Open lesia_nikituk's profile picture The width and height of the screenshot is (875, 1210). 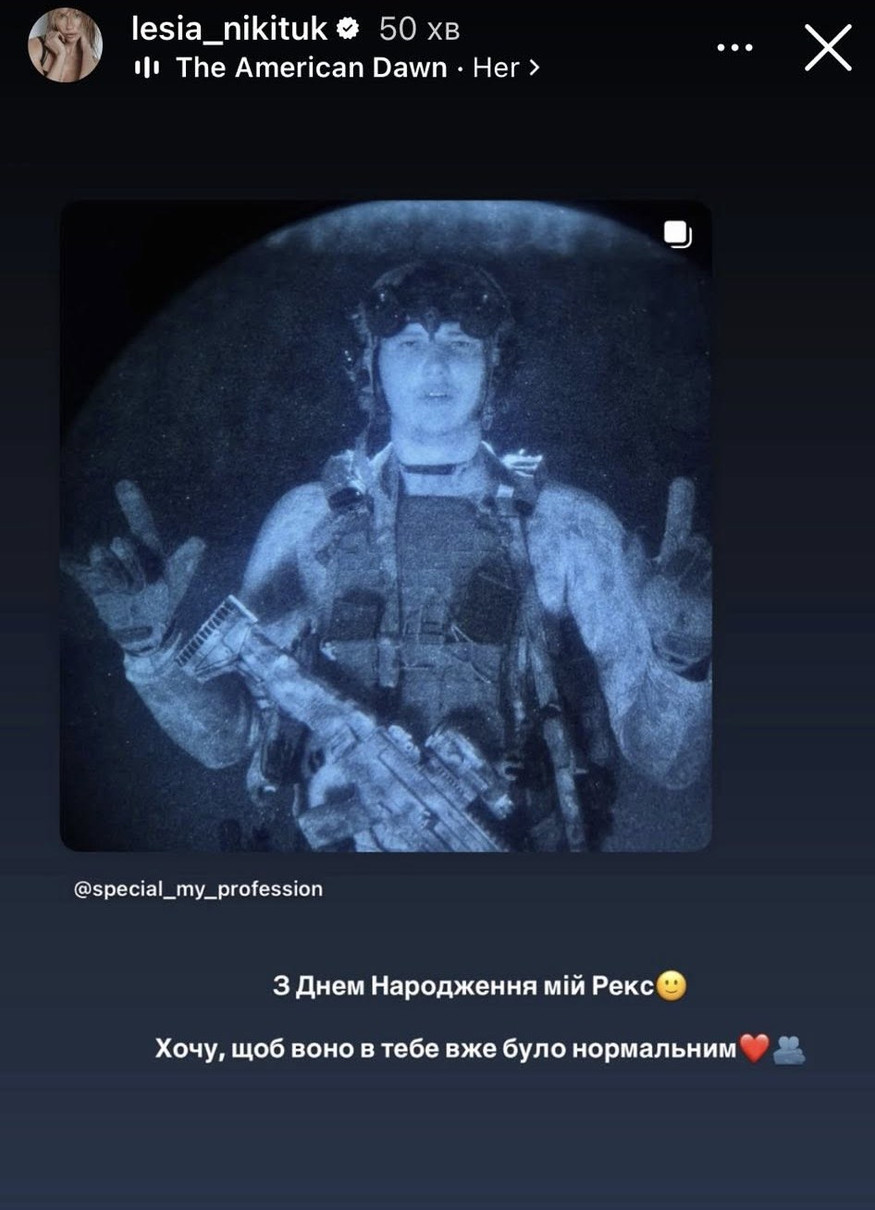pos(65,45)
